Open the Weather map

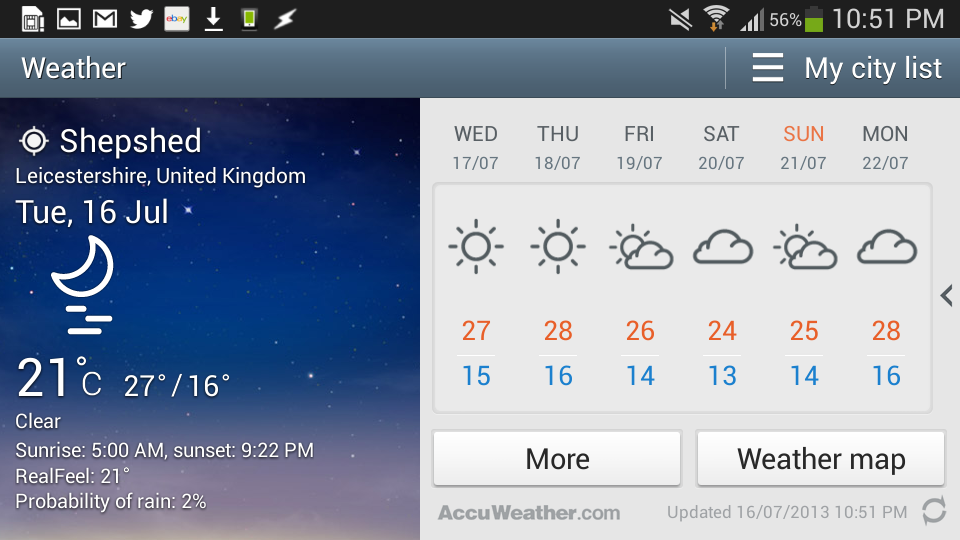pos(820,459)
